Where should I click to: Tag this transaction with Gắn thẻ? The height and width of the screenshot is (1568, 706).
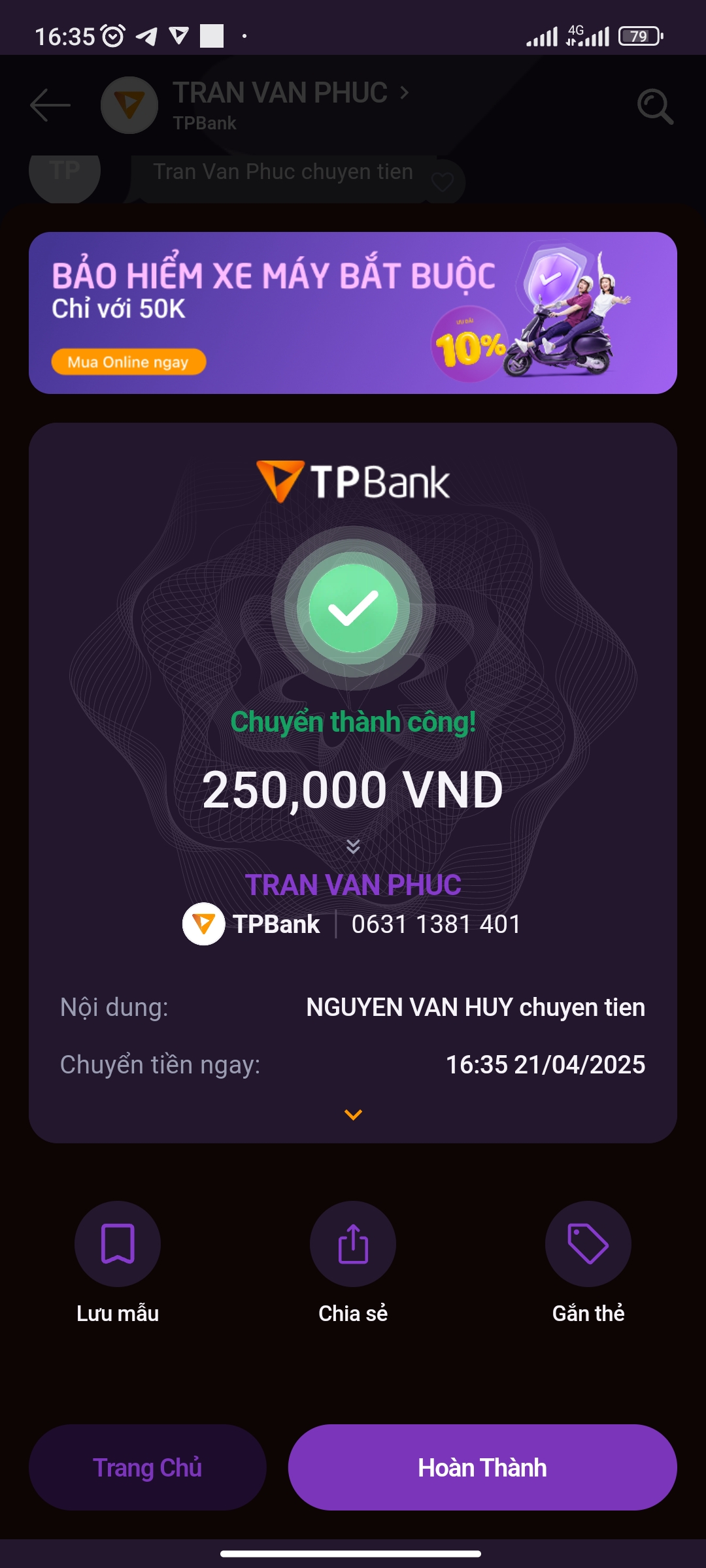coord(588,1244)
